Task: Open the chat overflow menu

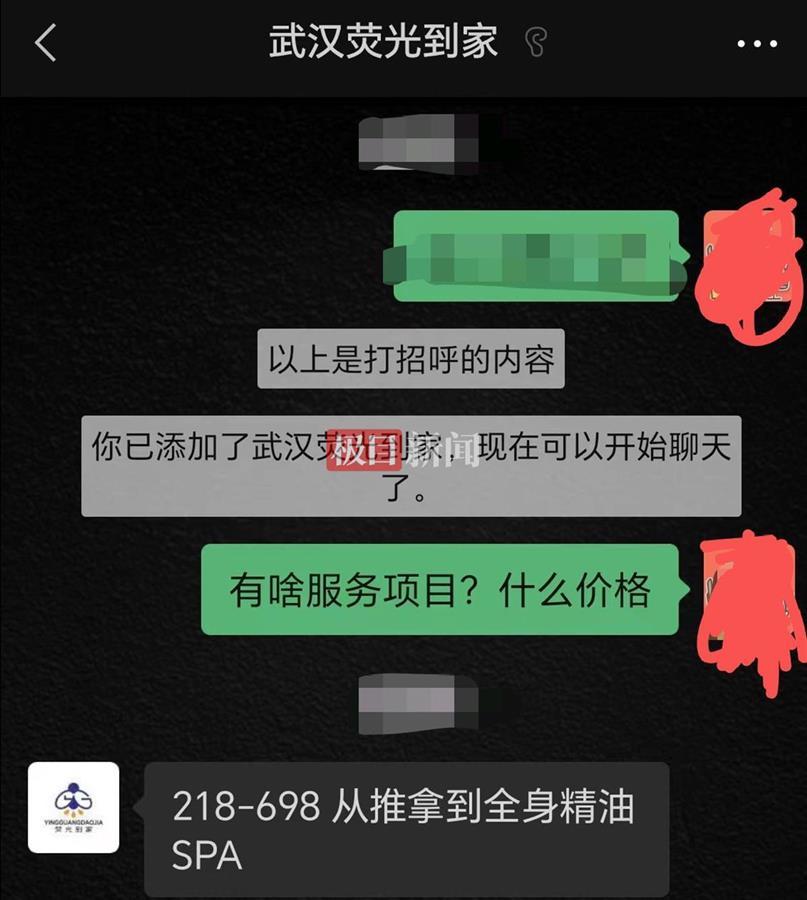Action: (757, 45)
